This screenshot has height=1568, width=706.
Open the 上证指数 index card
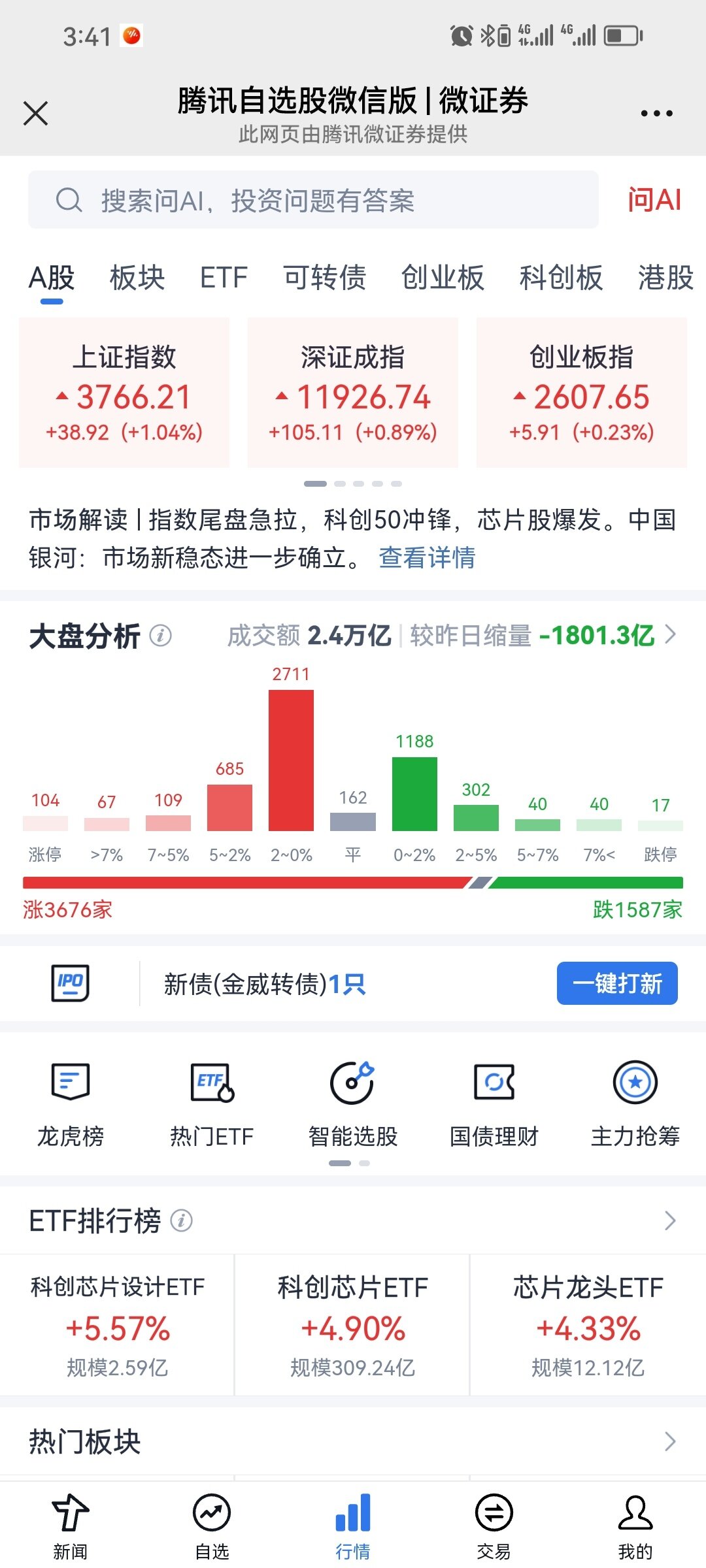coord(124,393)
